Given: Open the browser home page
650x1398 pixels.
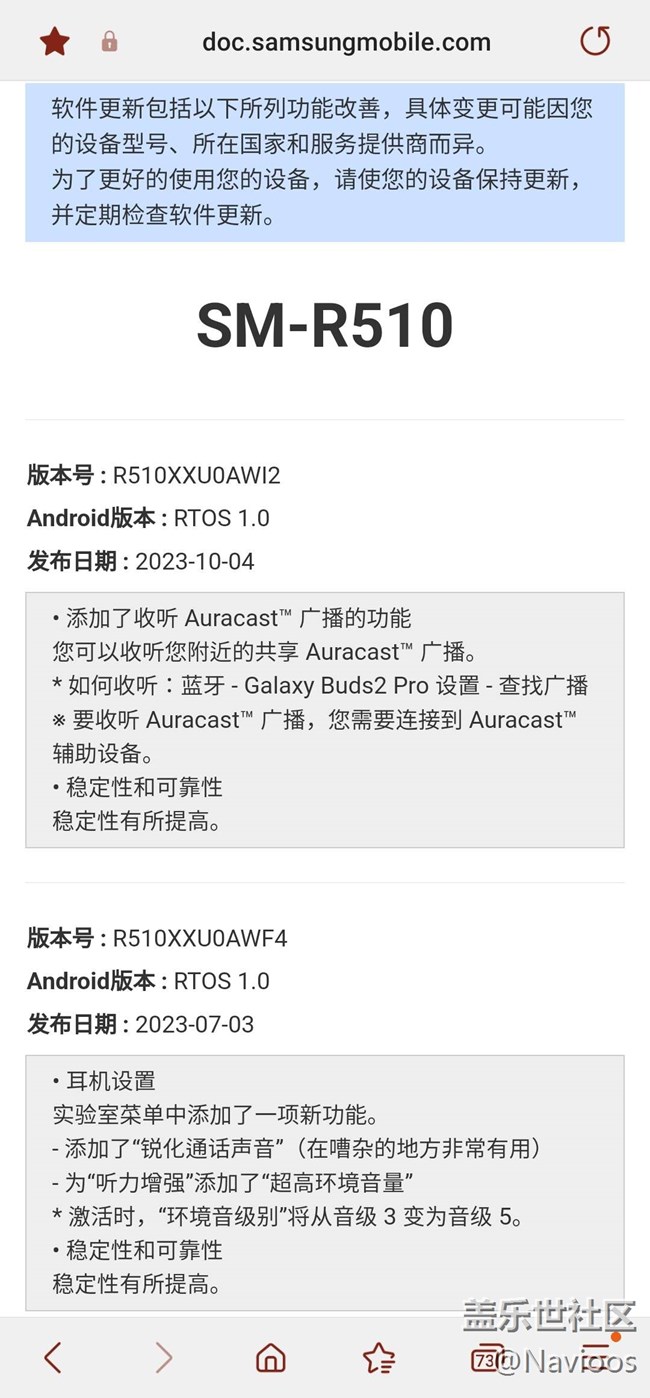Looking at the screenshot, I should [271, 1357].
